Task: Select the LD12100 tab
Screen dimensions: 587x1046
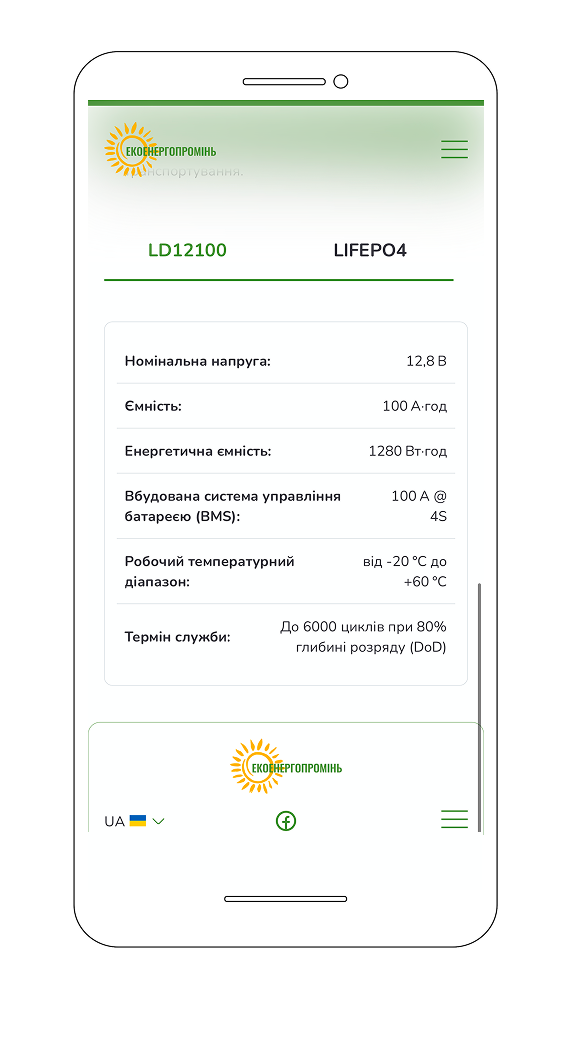Action: point(187,251)
